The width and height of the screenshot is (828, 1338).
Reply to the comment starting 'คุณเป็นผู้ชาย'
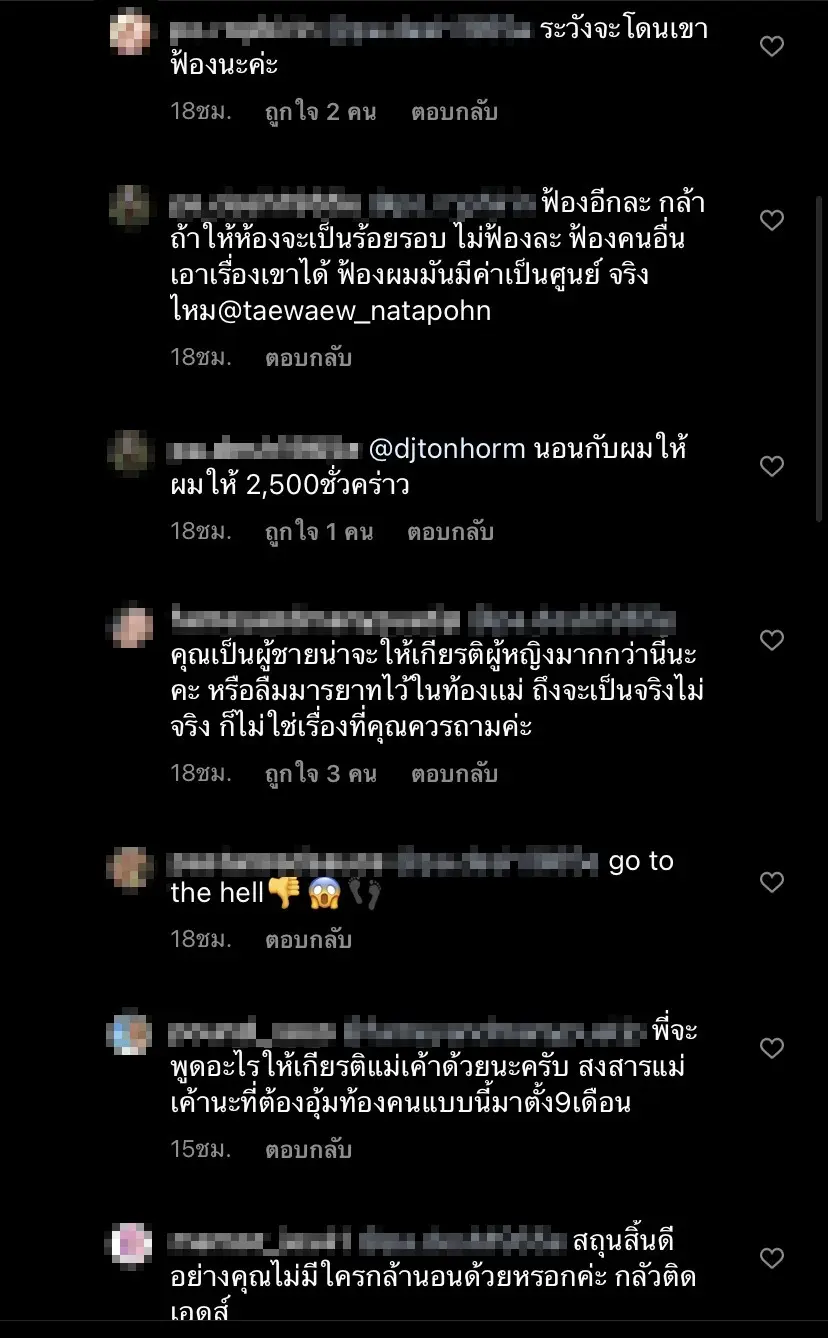[454, 773]
